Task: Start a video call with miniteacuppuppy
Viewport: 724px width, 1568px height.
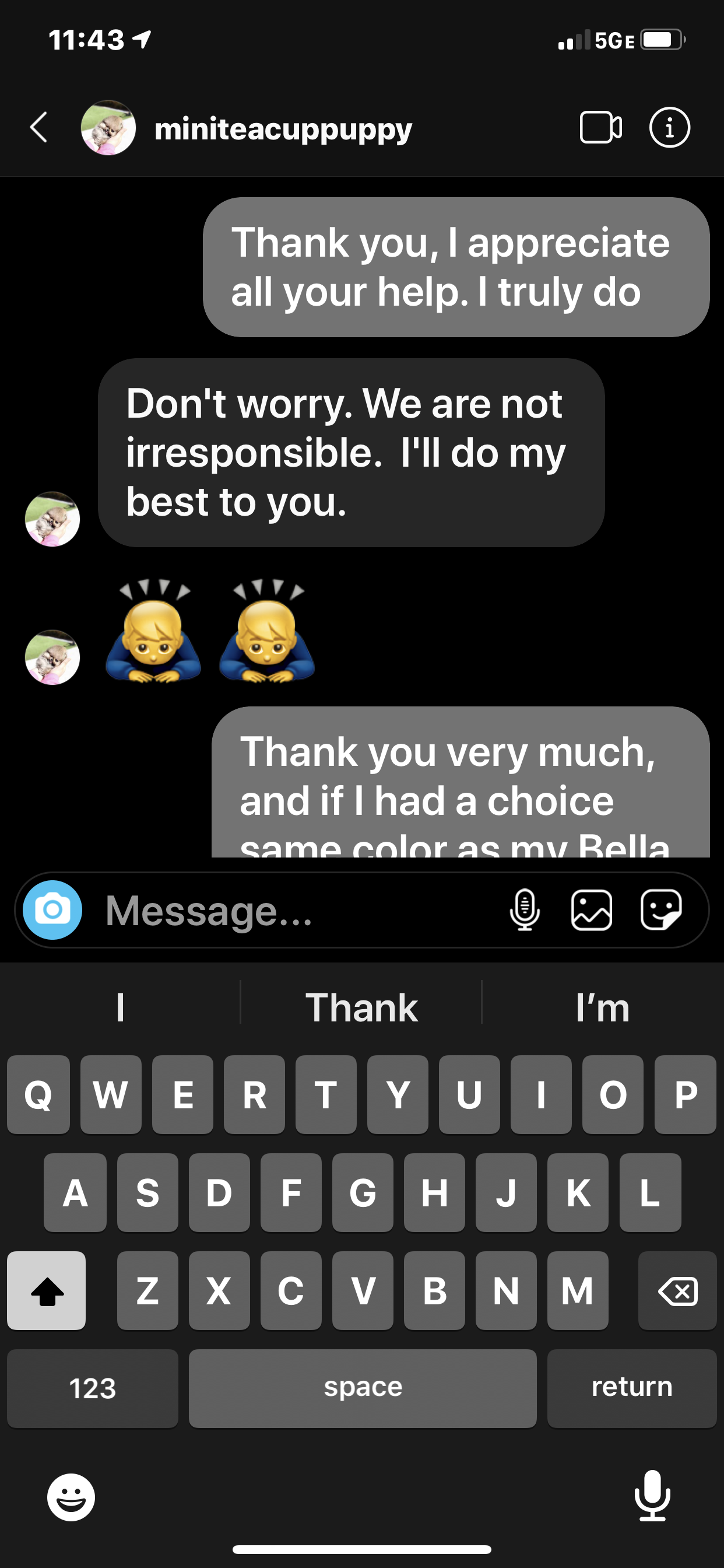Action: point(600,127)
